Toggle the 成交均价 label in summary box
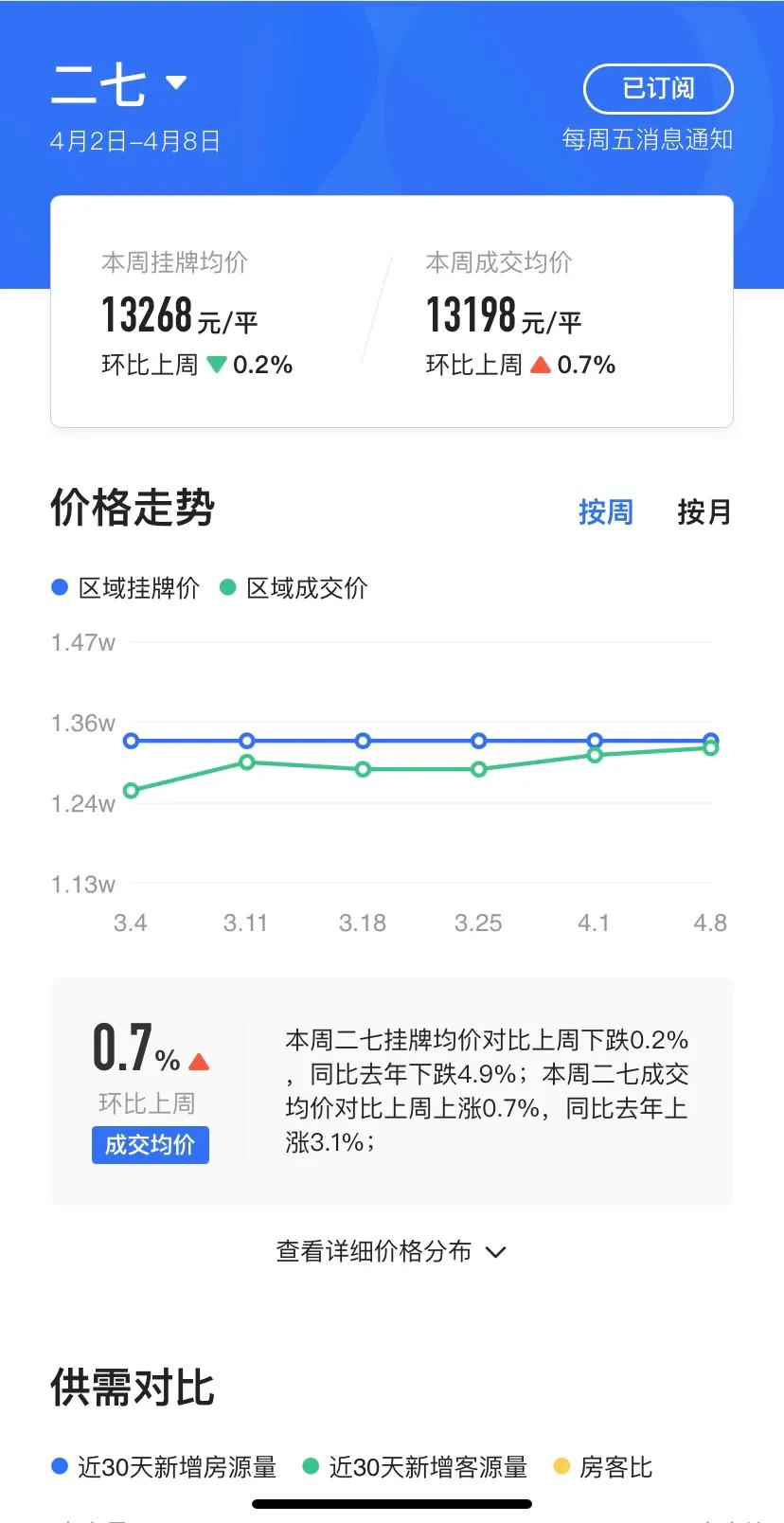Screen dimensions: 784x1523 [150, 1145]
